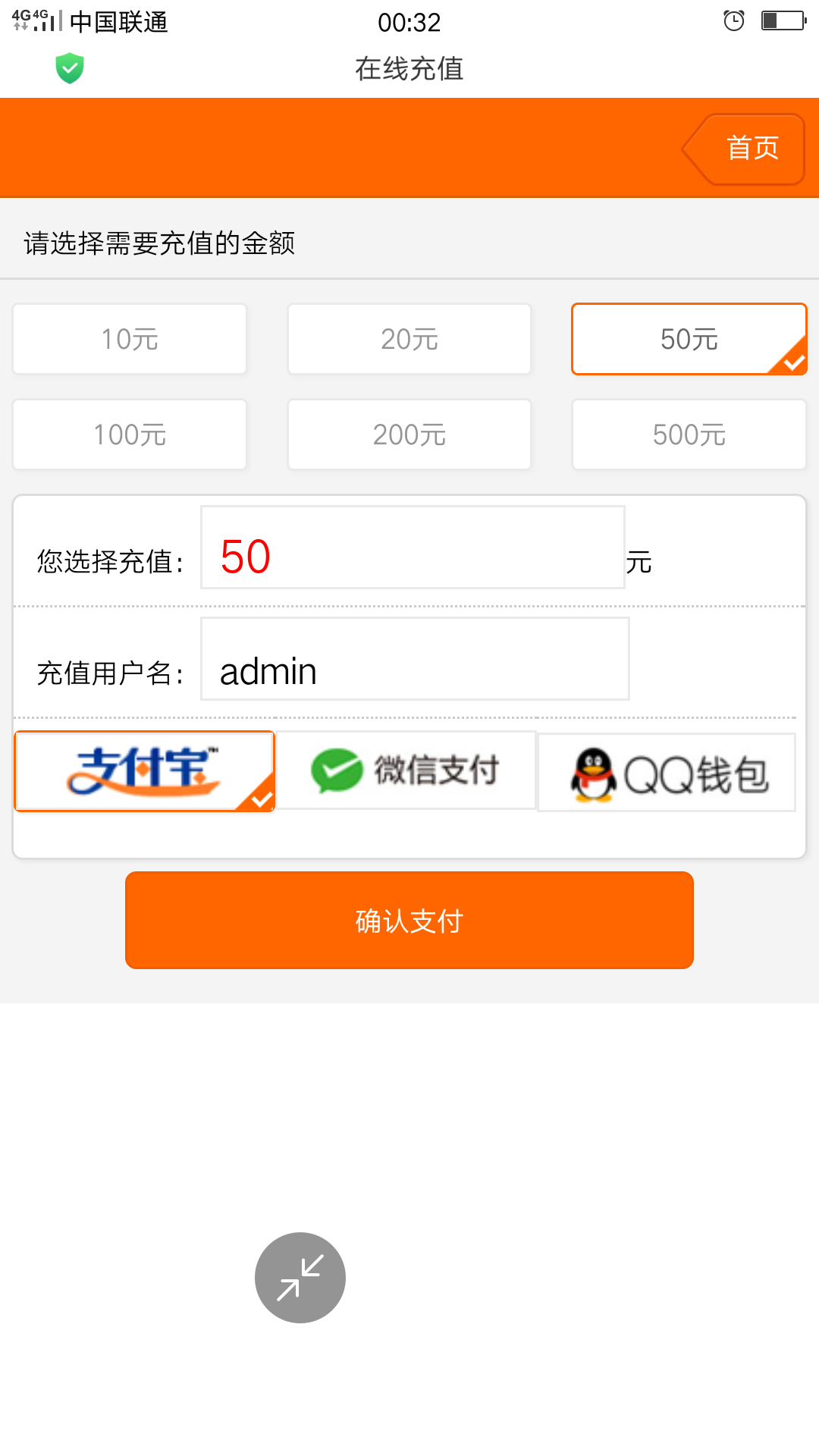Go to 首页 home page
This screenshot has width=819, height=1456.
(x=744, y=149)
